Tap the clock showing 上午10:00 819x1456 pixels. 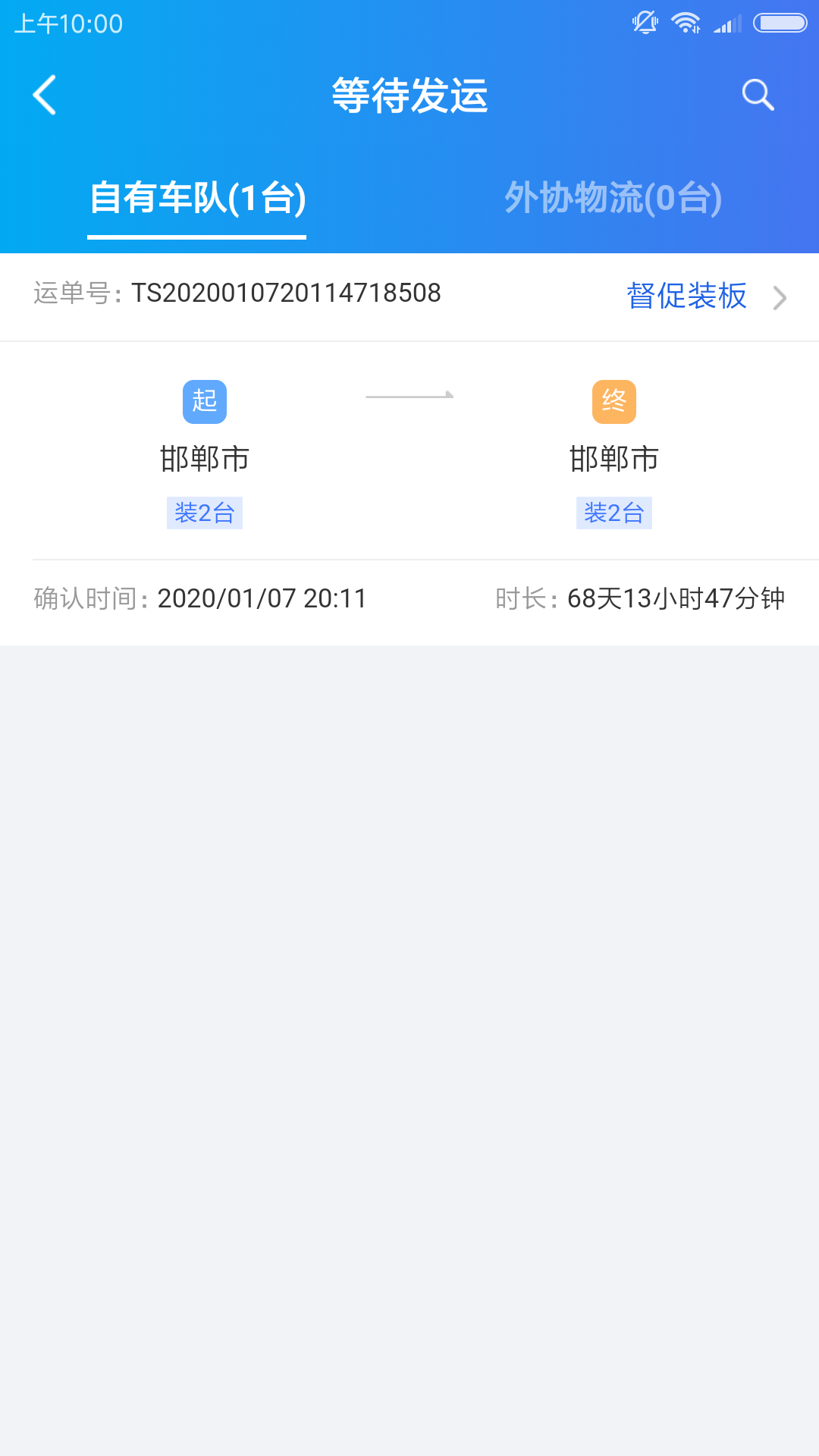tap(68, 24)
